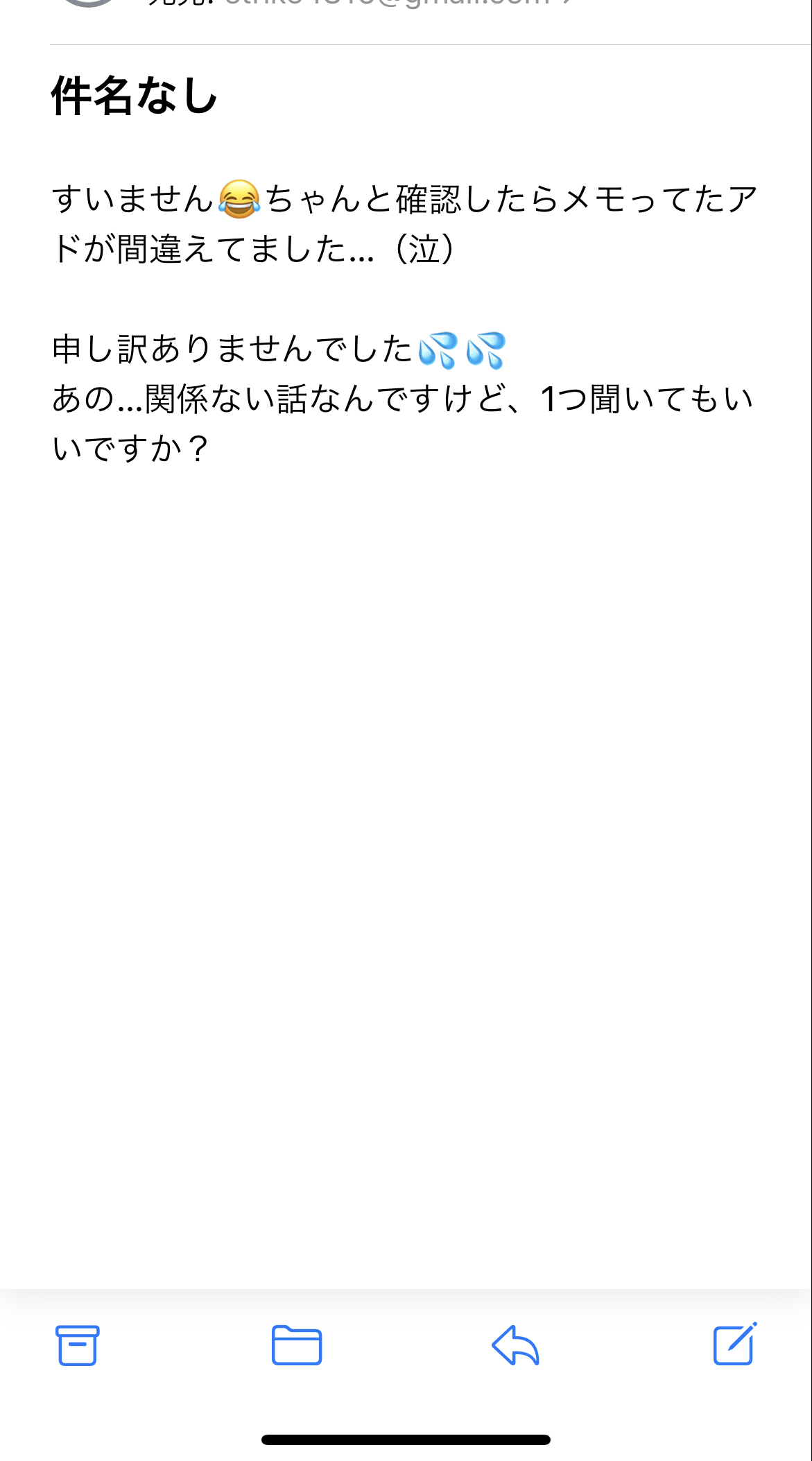Viewport: 812px width, 1461px height.
Task: Reply to this email
Action: [x=515, y=1345]
